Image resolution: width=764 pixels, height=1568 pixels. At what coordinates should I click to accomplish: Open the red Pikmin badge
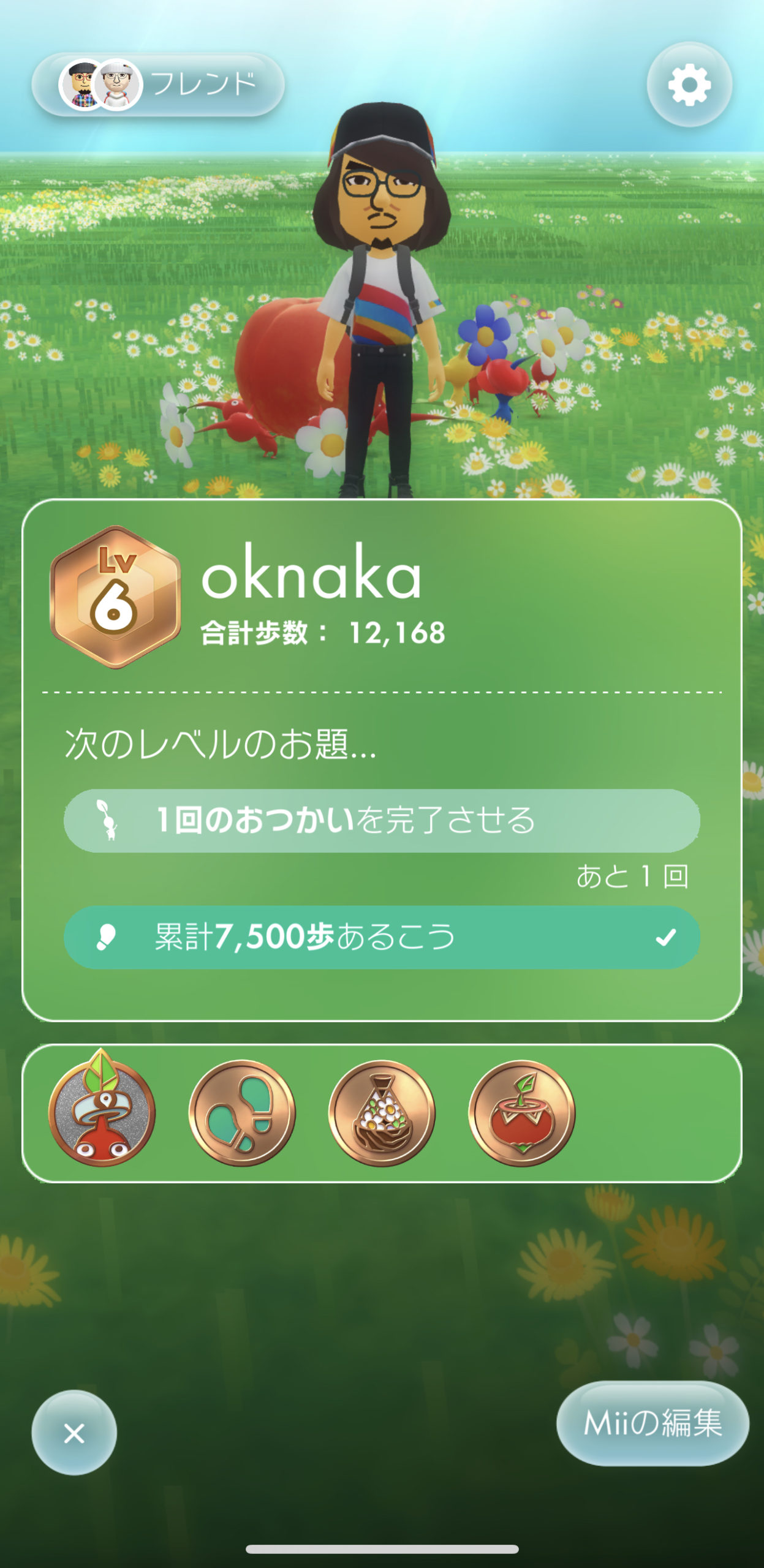(102, 1108)
